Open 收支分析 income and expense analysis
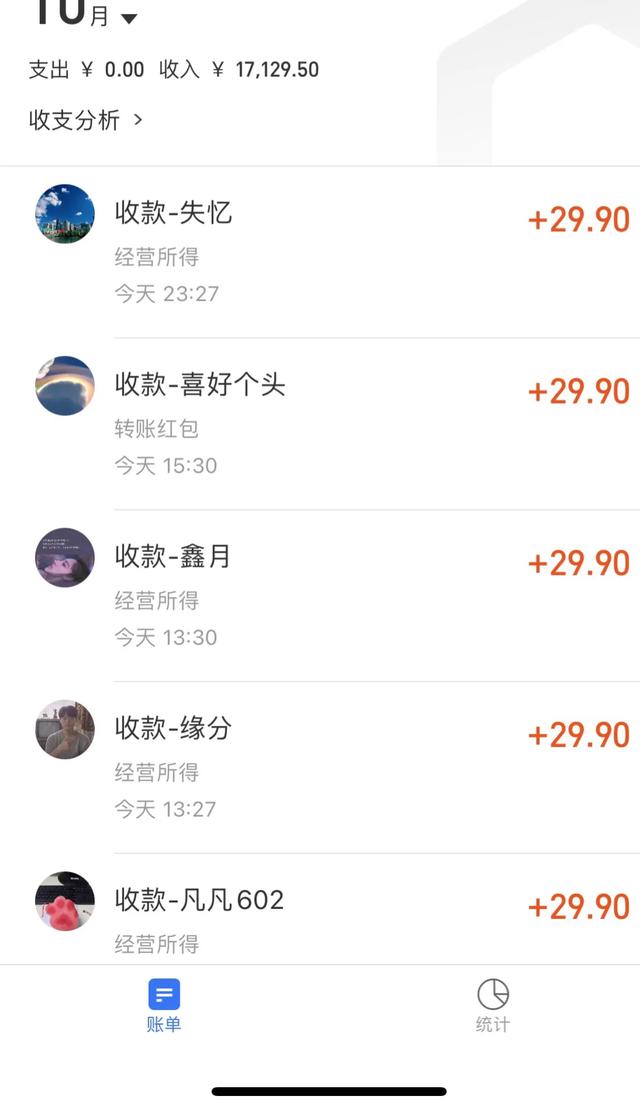 (86, 121)
